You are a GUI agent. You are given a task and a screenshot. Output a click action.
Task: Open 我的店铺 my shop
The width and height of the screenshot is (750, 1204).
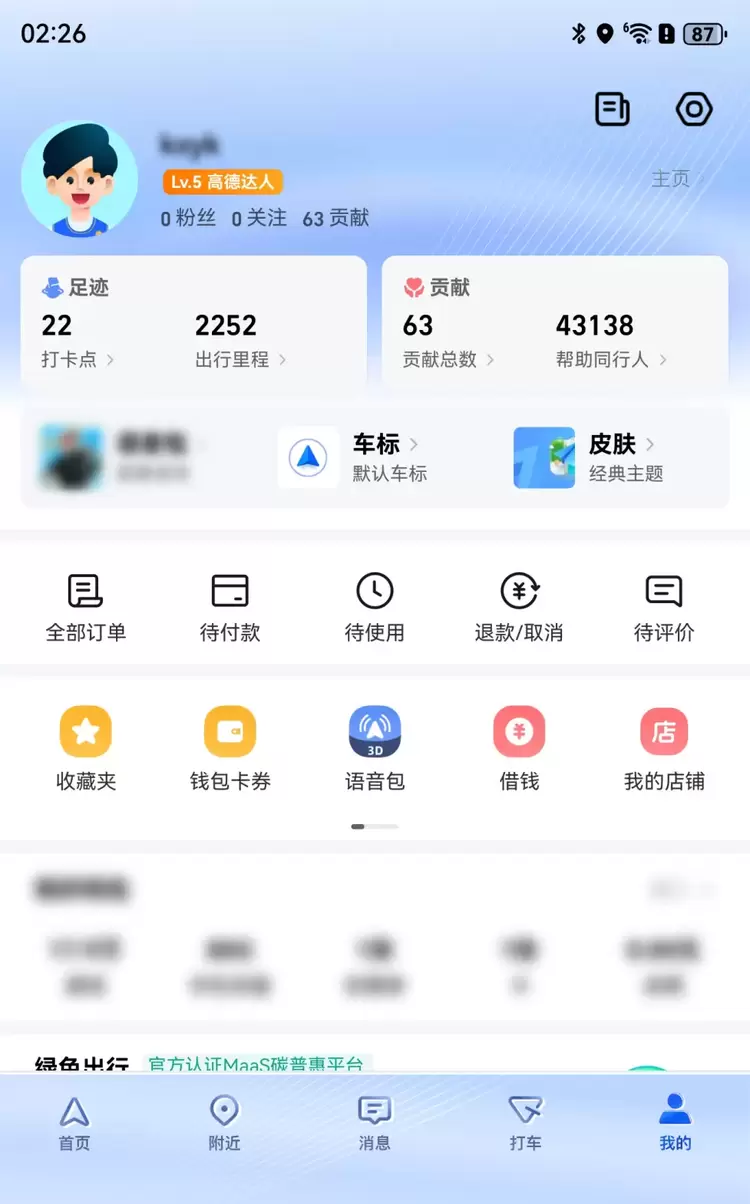pyautogui.click(x=664, y=748)
